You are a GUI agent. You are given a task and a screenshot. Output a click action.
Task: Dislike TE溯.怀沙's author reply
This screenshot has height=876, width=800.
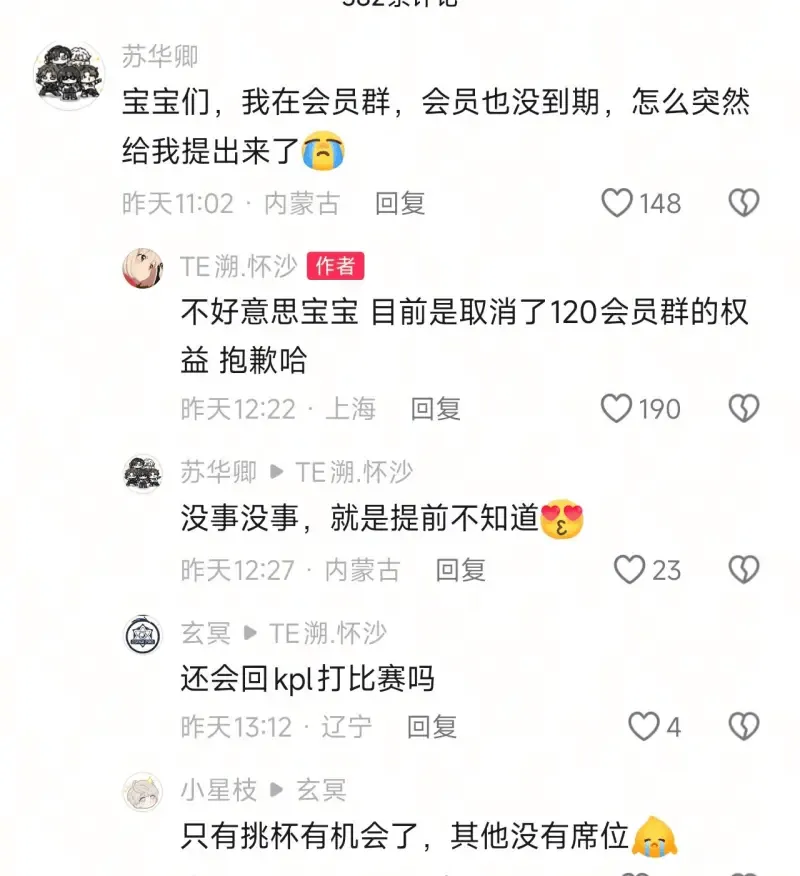tap(743, 408)
